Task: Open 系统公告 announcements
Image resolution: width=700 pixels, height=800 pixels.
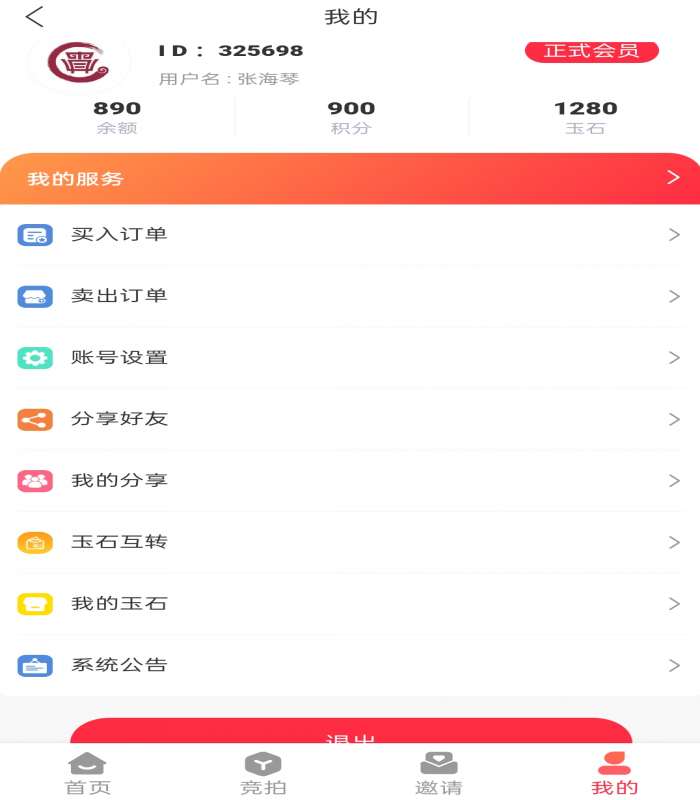Action: (x=350, y=665)
